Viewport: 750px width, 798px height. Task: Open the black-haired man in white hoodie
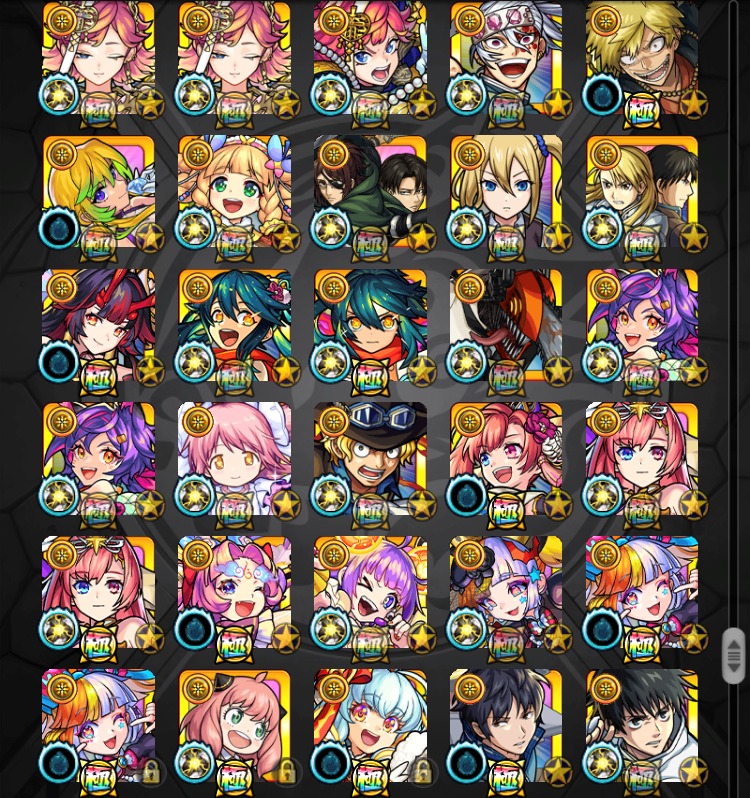click(x=642, y=725)
